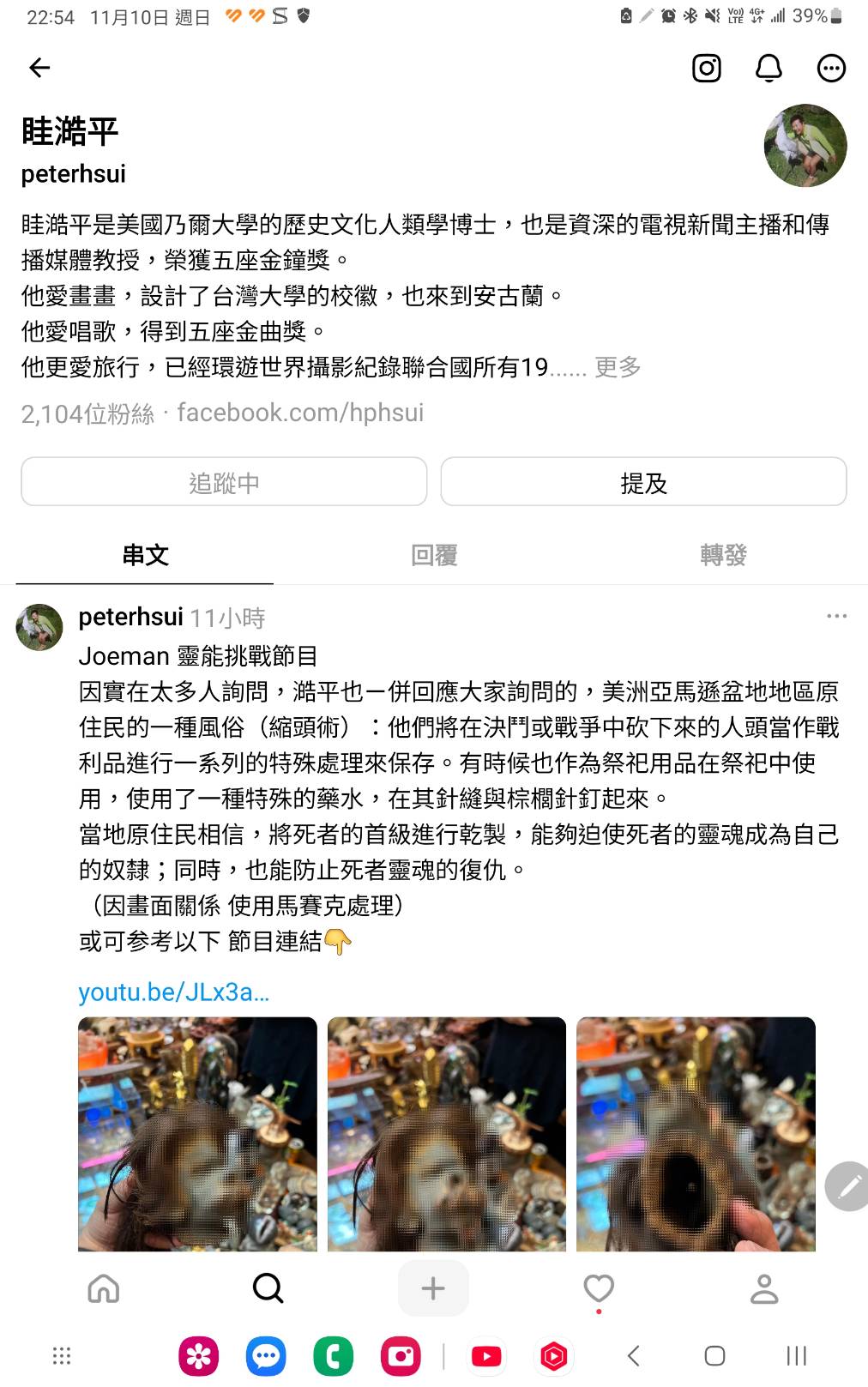Open the activity heart tab
The height and width of the screenshot is (1387, 868).
tap(598, 1287)
